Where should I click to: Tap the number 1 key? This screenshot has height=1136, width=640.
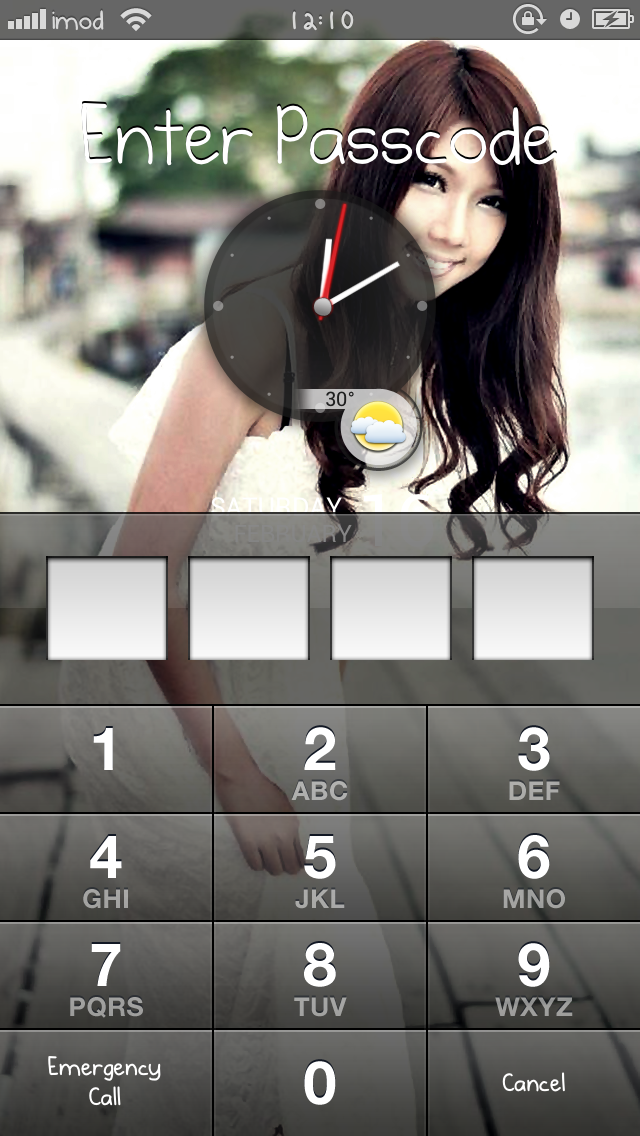[106, 759]
